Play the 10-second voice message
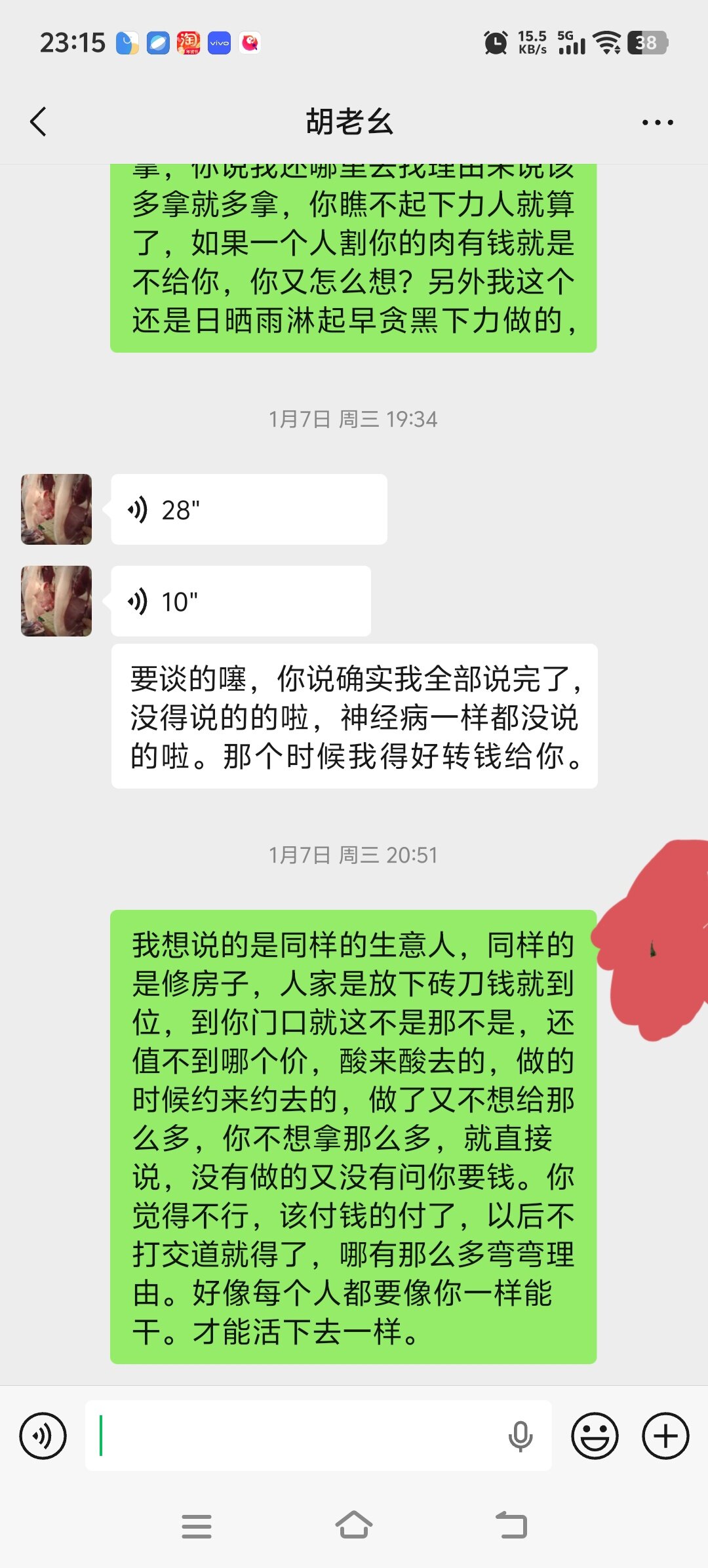708x1568 pixels. coord(241,601)
